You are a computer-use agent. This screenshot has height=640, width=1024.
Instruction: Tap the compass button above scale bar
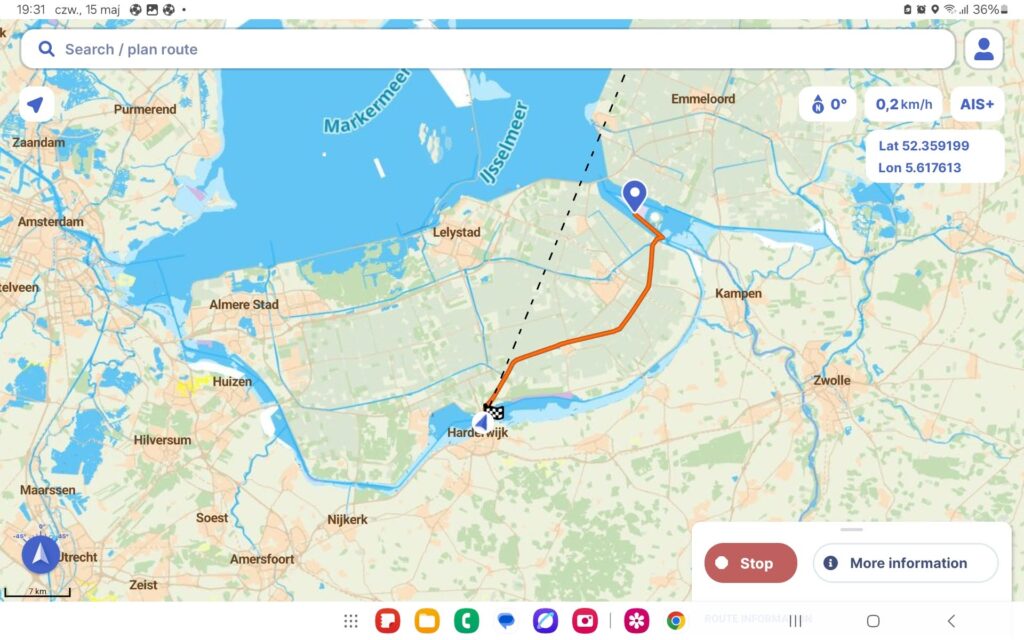click(40, 553)
